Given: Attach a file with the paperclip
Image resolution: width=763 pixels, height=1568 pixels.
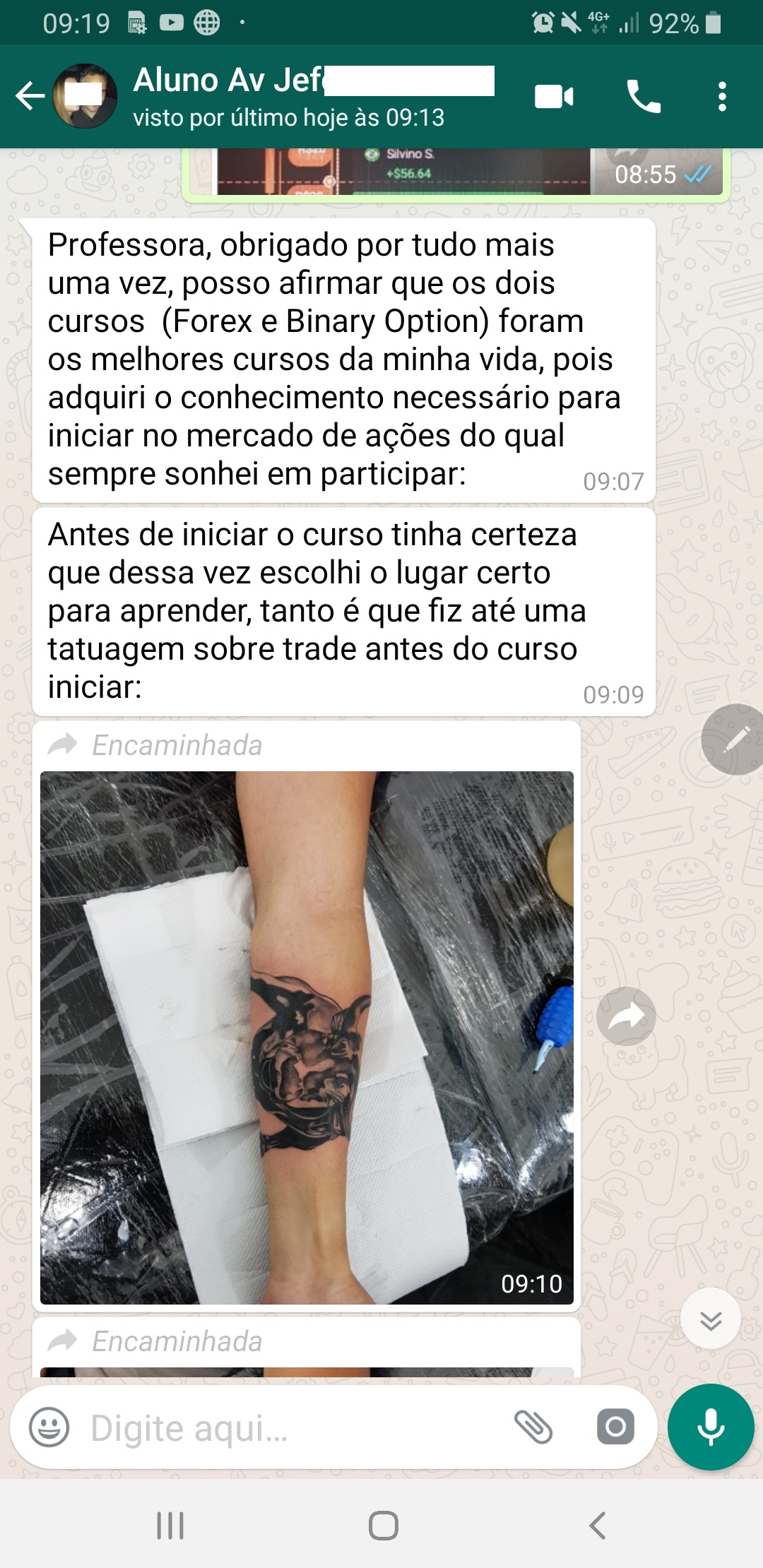Looking at the screenshot, I should pos(533,1427).
